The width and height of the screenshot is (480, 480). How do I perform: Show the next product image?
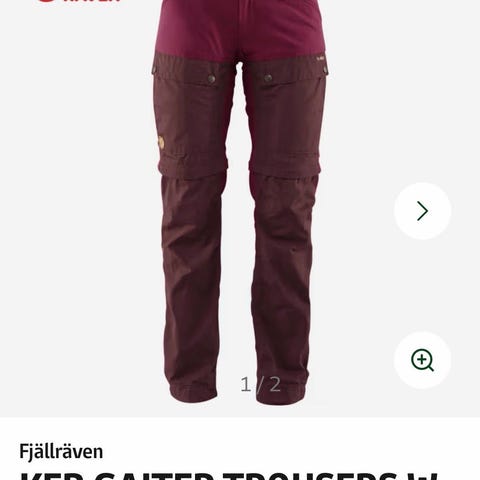[422, 211]
